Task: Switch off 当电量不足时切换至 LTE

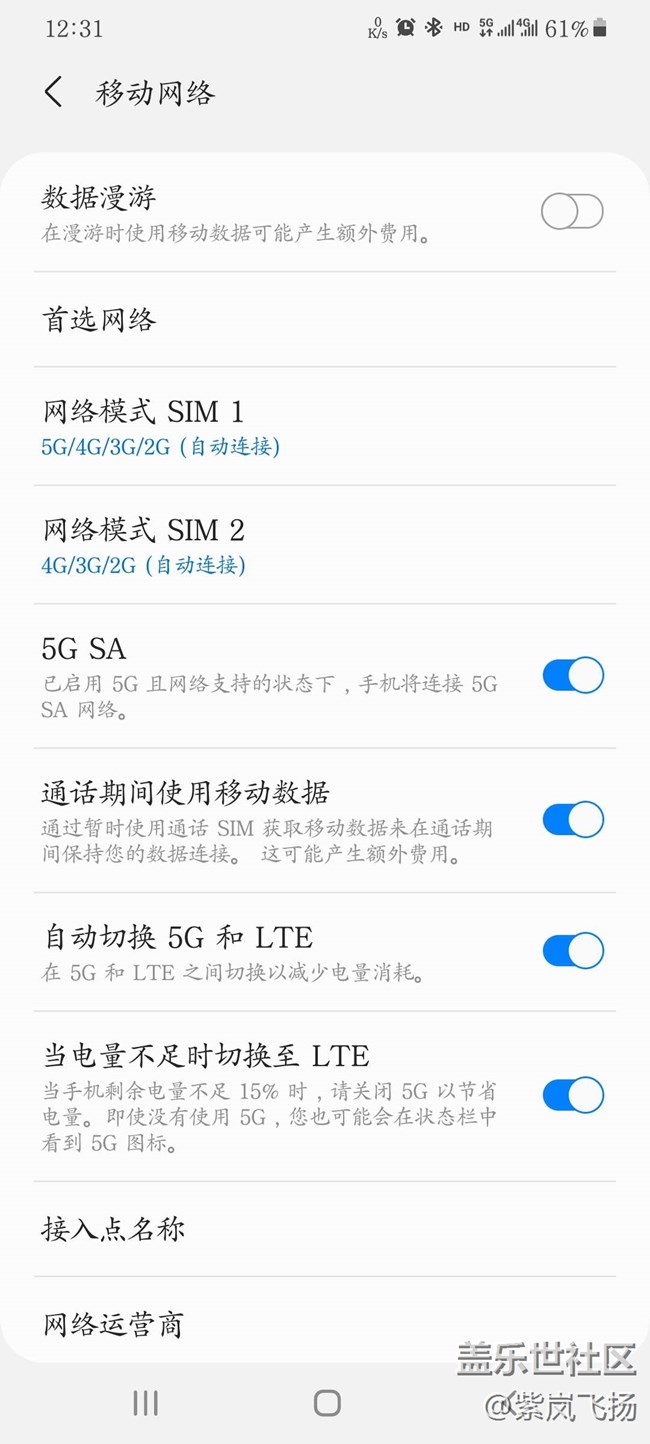Action: [x=572, y=1095]
